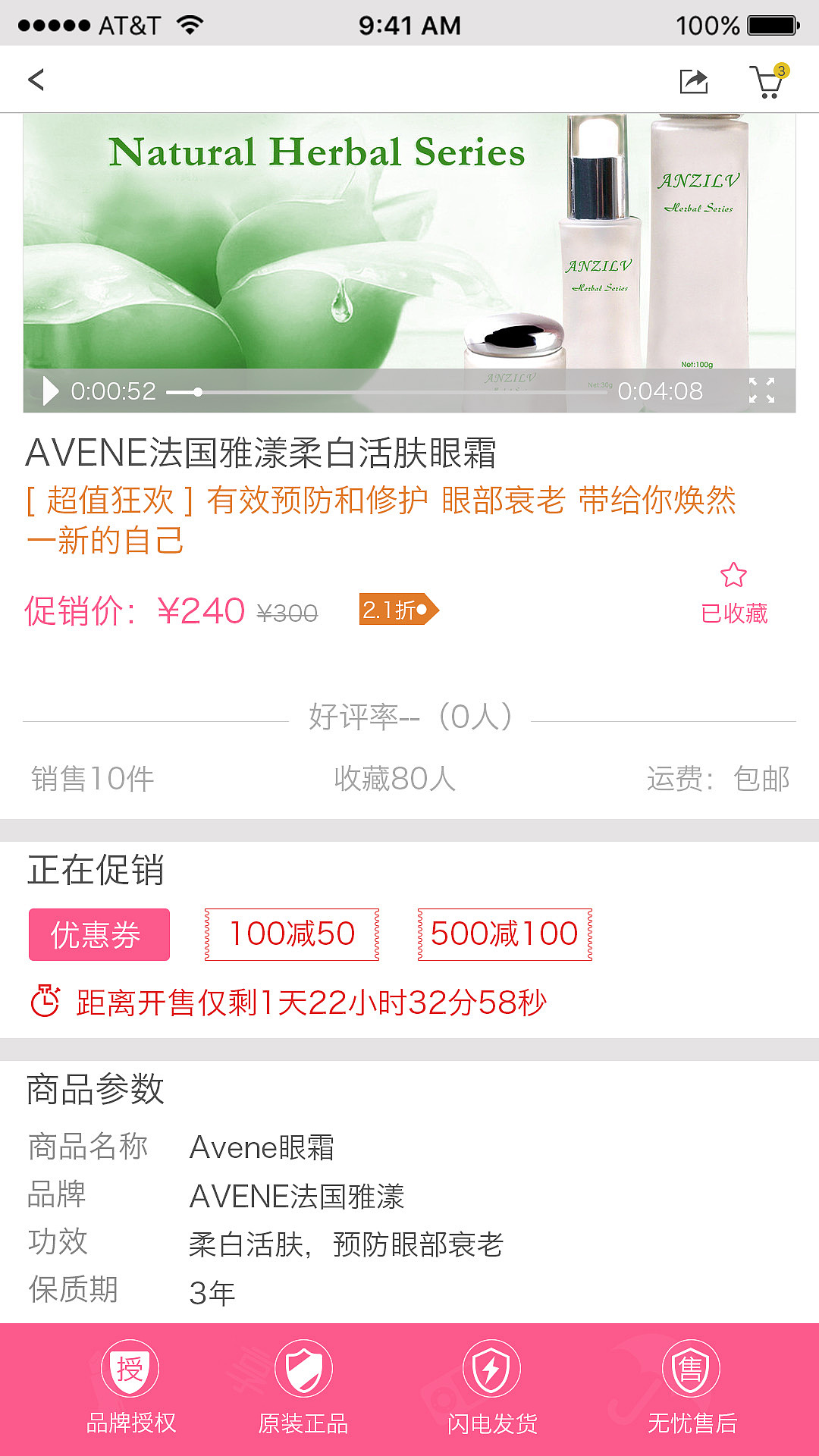Viewport: 819px width, 1456px height.
Task: Toggle the 已收藏 favorite star off
Action: click(x=734, y=576)
